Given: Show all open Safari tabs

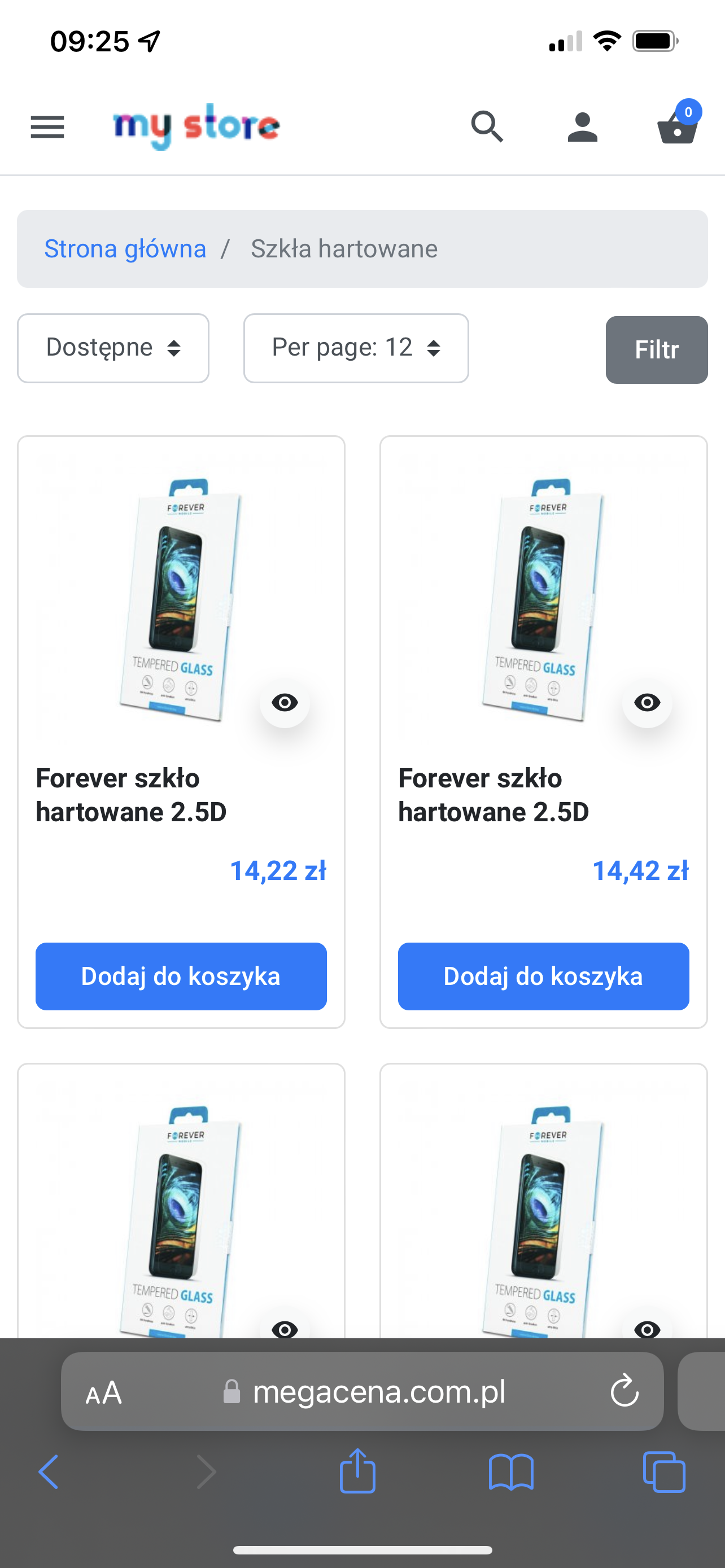Looking at the screenshot, I should (x=663, y=1472).
